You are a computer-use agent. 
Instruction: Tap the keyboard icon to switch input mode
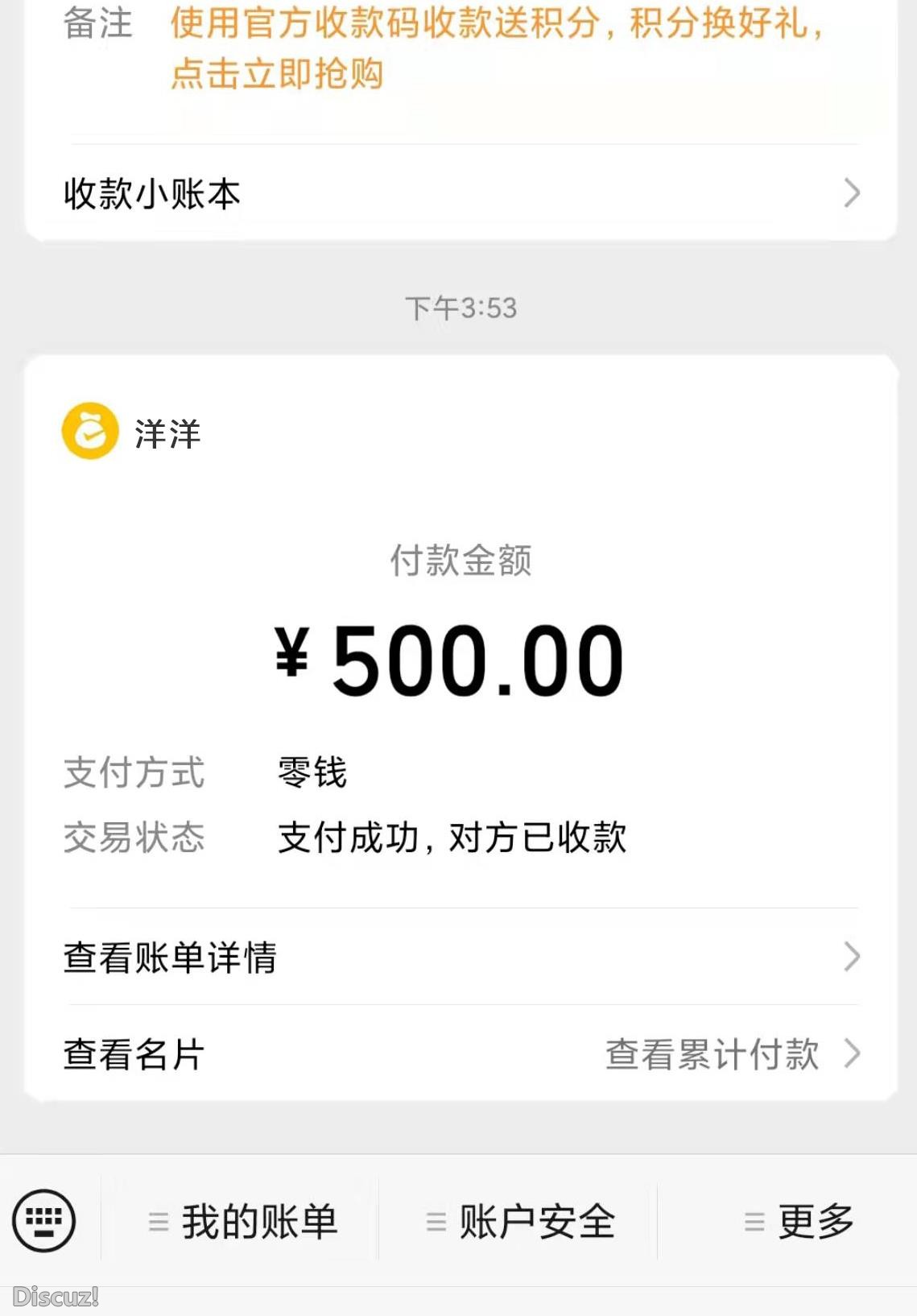click(x=44, y=1219)
